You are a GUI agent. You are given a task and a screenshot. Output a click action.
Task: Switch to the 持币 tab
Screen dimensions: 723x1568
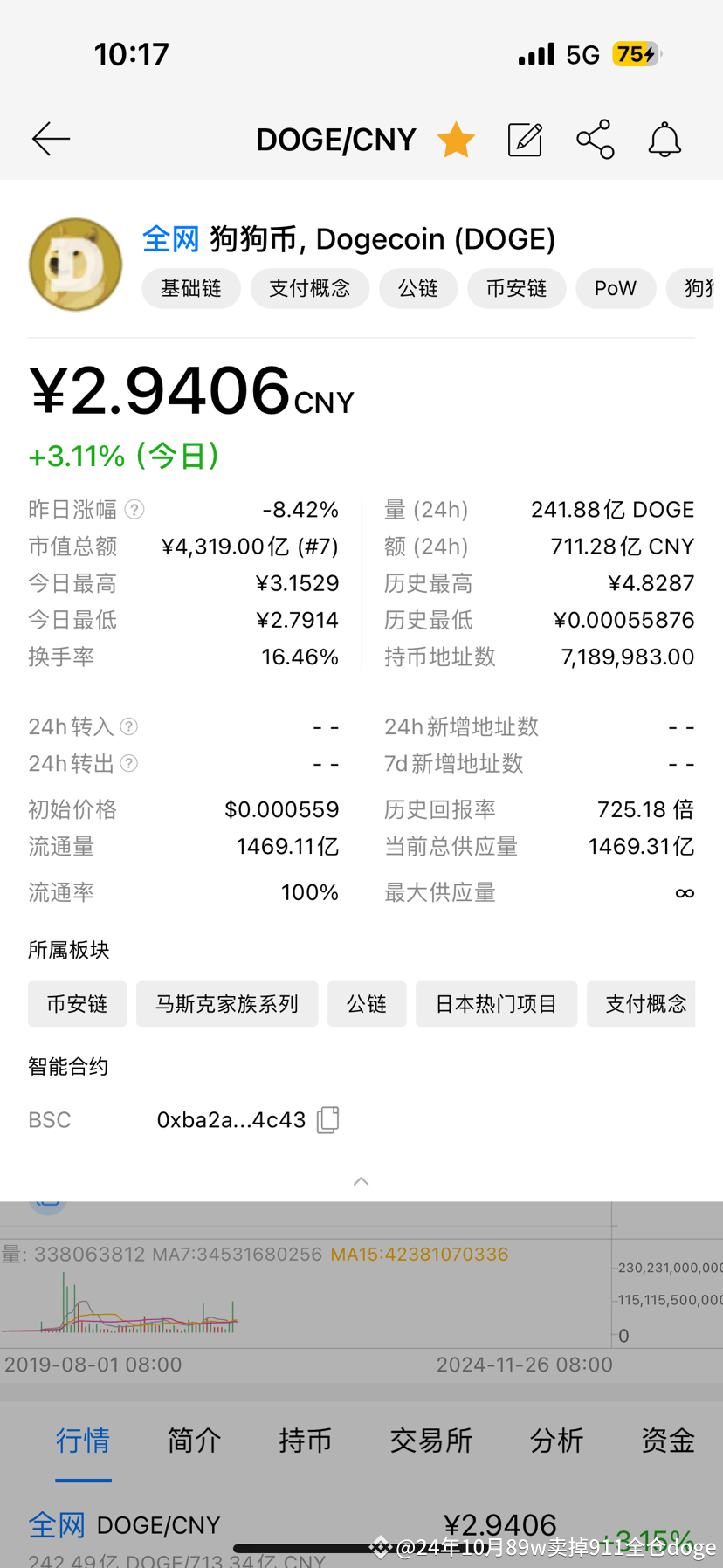tap(306, 1441)
